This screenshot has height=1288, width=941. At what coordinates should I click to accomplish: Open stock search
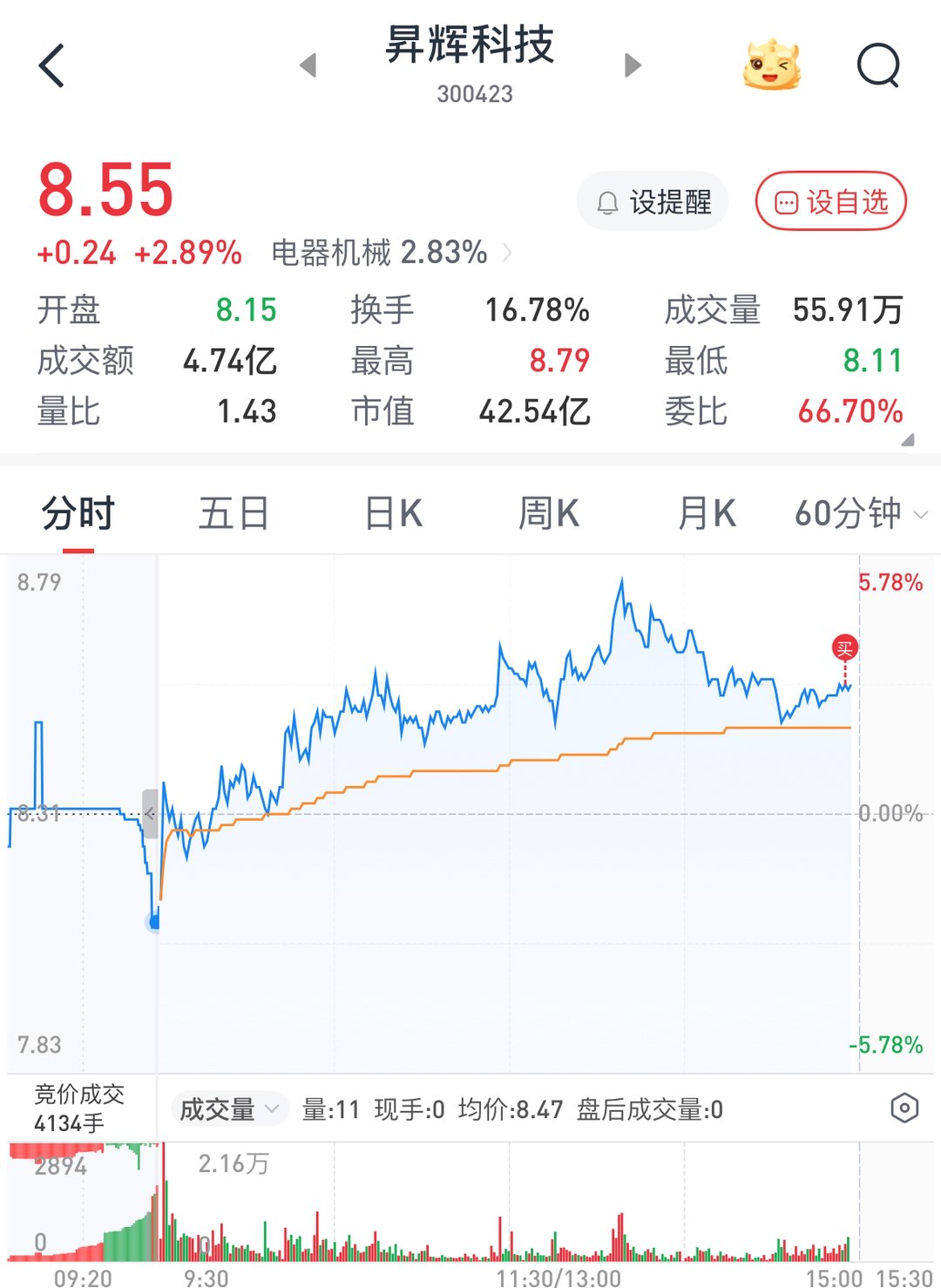click(x=877, y=65)
